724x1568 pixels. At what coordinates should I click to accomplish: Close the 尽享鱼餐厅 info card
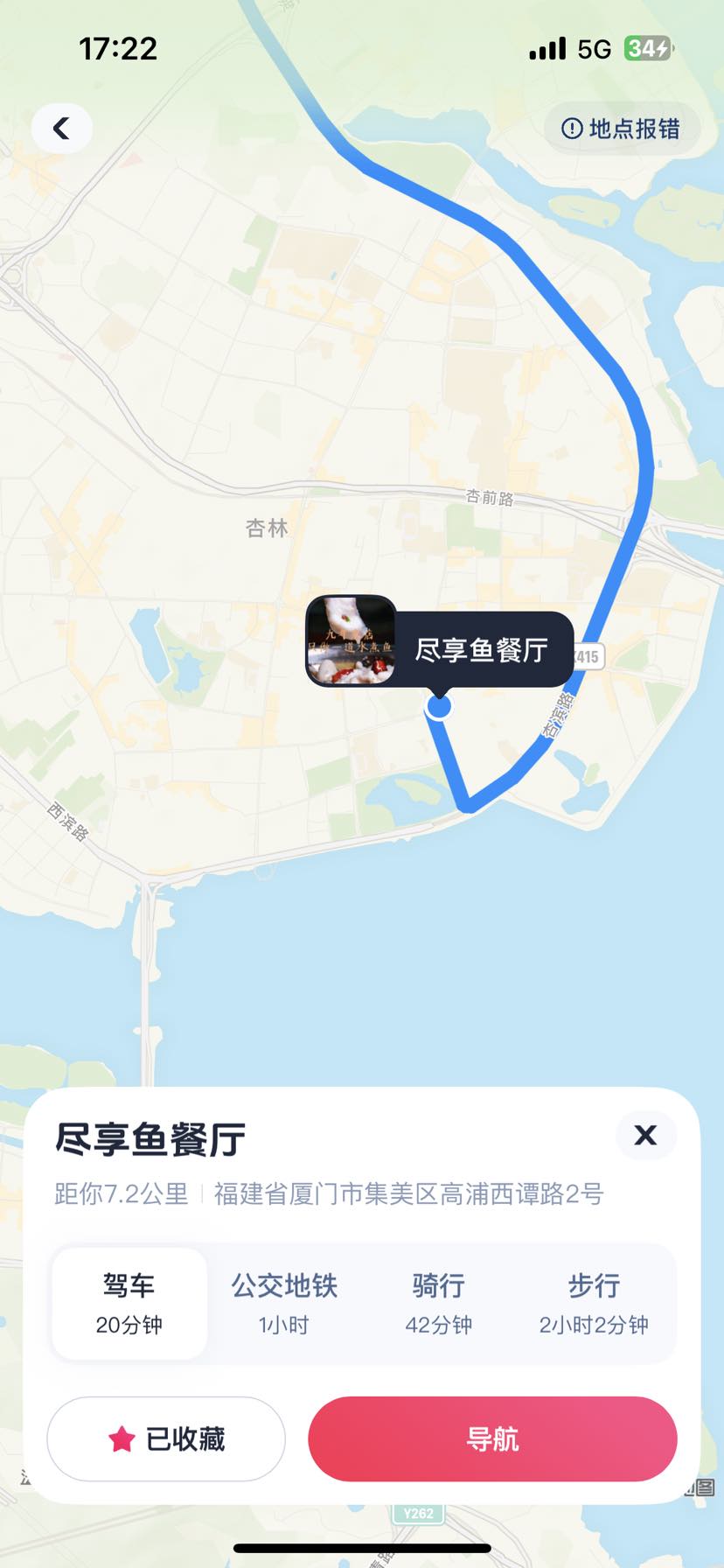[x=645, y=1135]
